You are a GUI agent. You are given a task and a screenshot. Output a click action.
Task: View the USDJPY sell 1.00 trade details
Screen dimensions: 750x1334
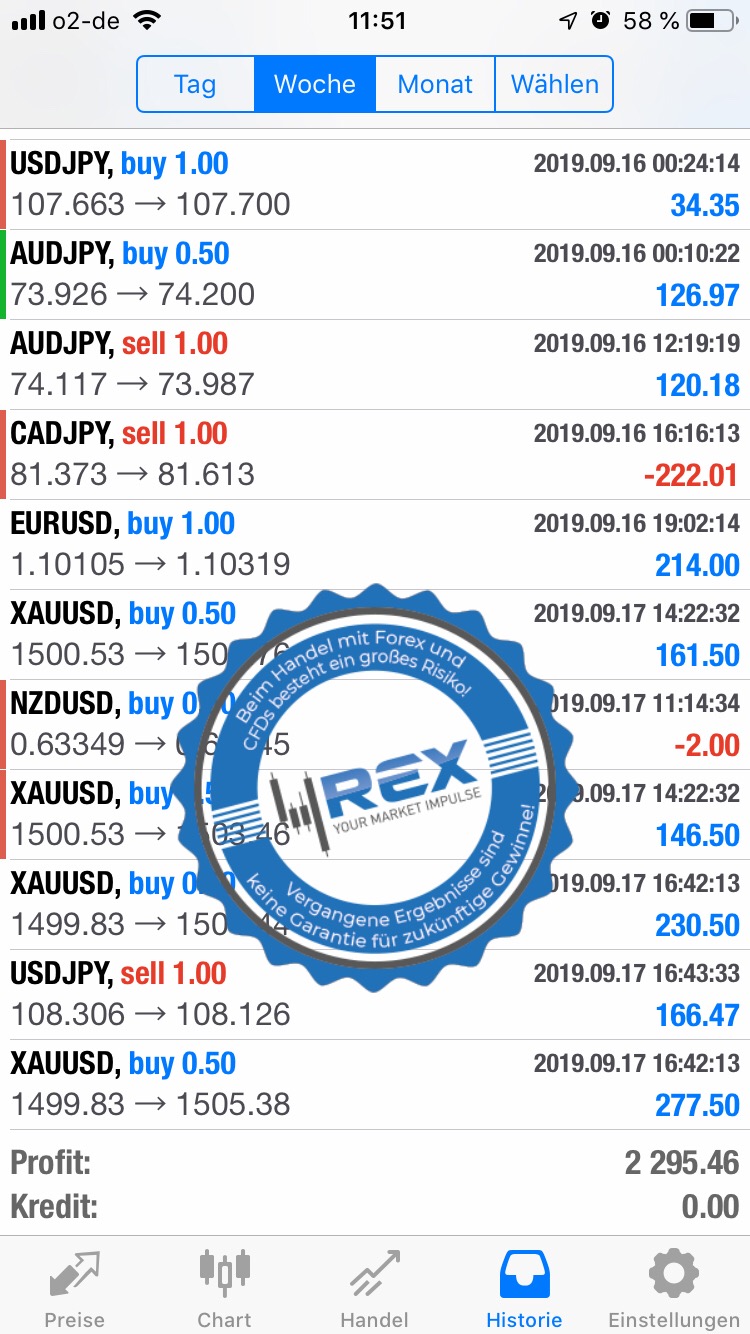(375, 994)
